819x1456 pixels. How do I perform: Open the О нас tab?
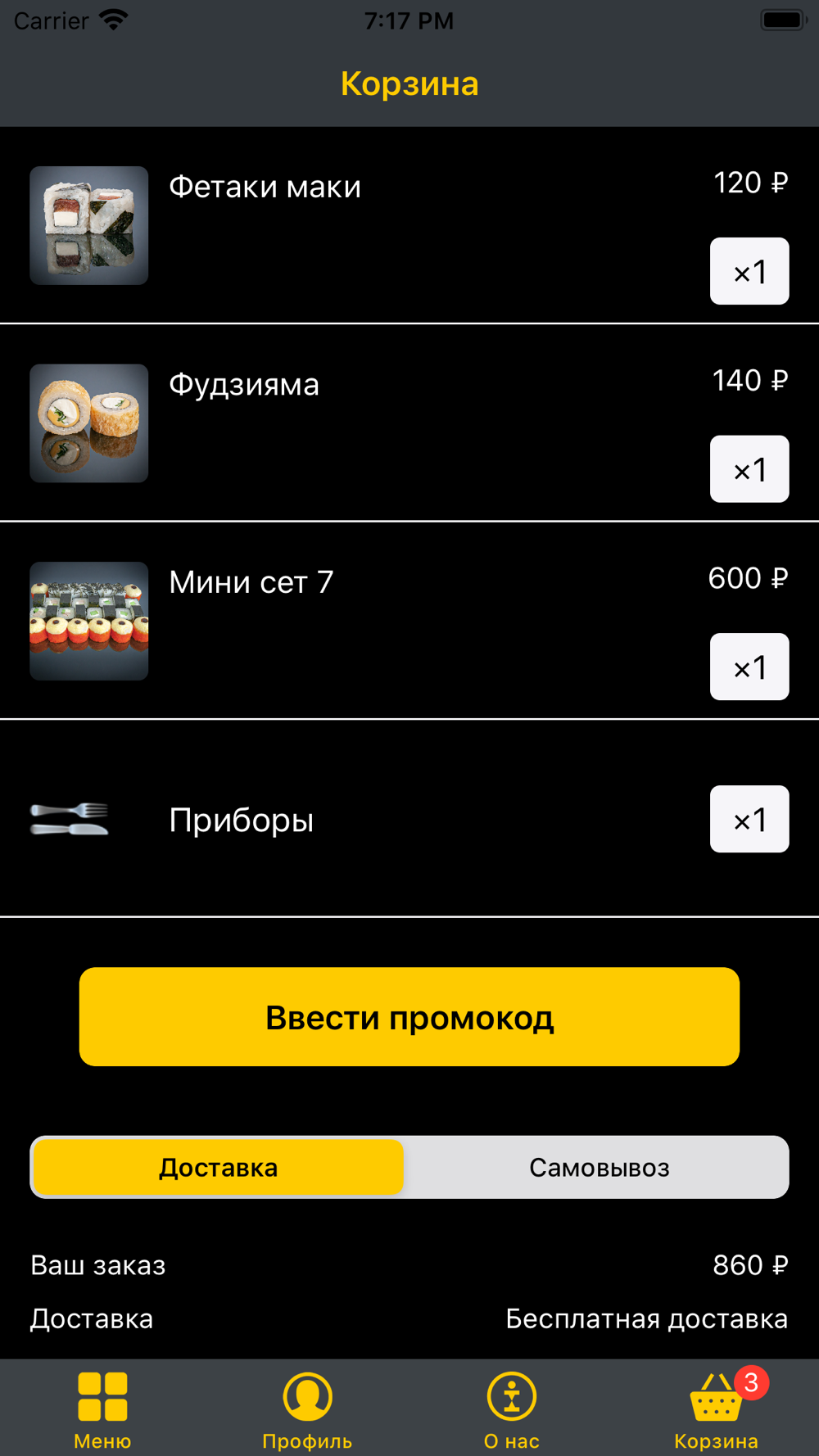click(x=512, y=1410)
